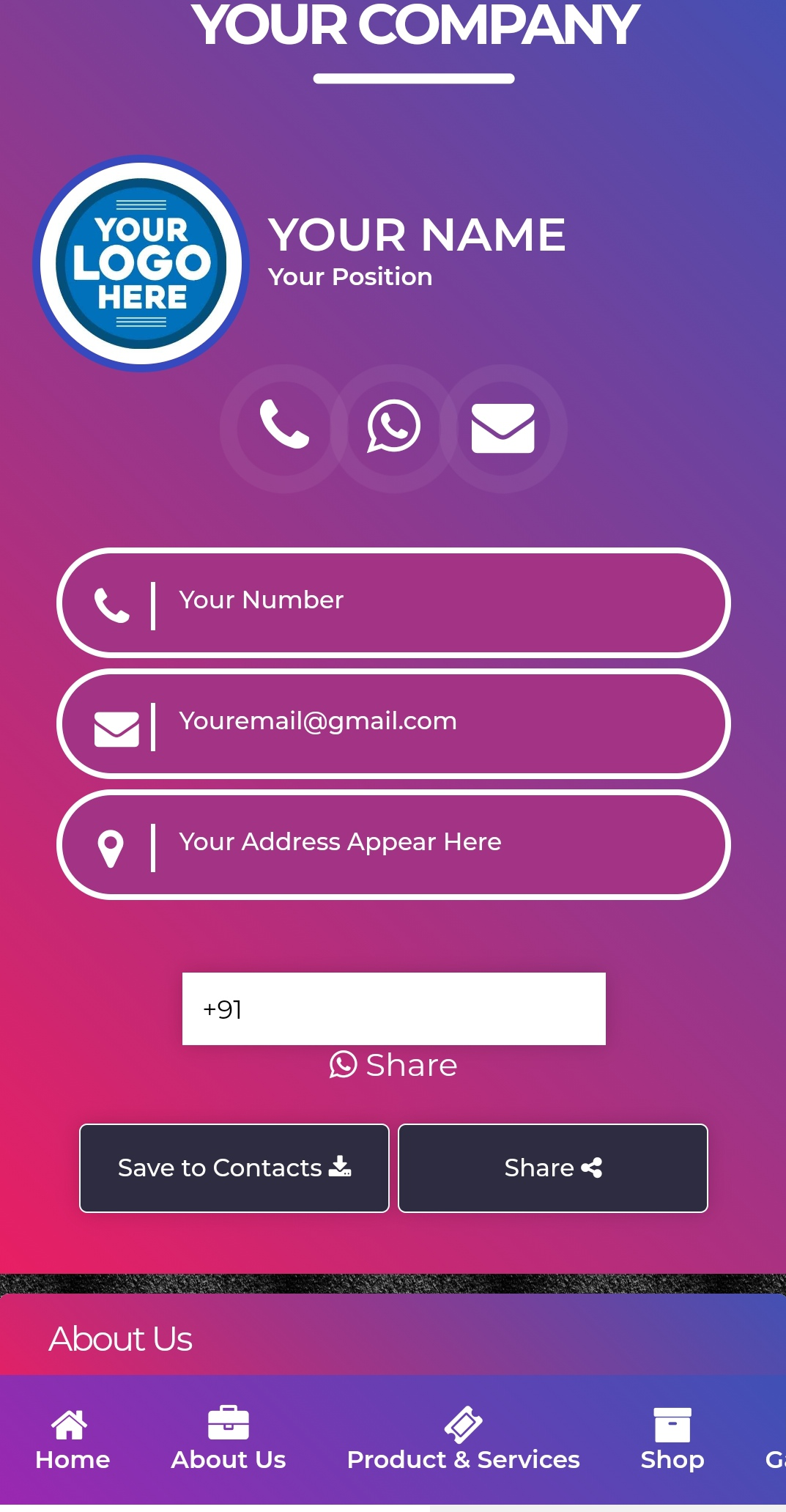Open the Youremail@gmail.com row
Screen dimensions: 786x1512
(393, 723)
